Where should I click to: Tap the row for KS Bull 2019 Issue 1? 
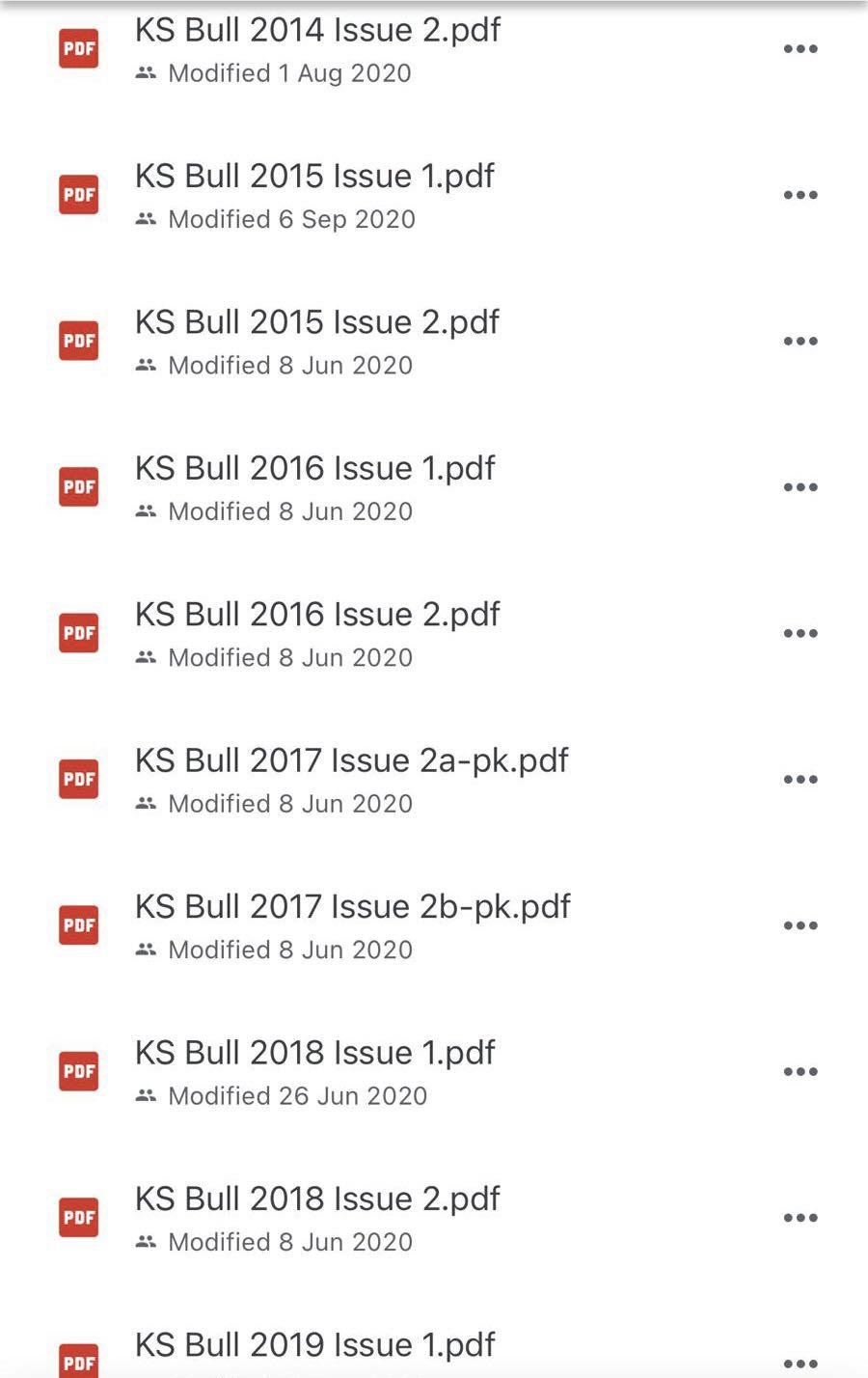point(314,1344)
